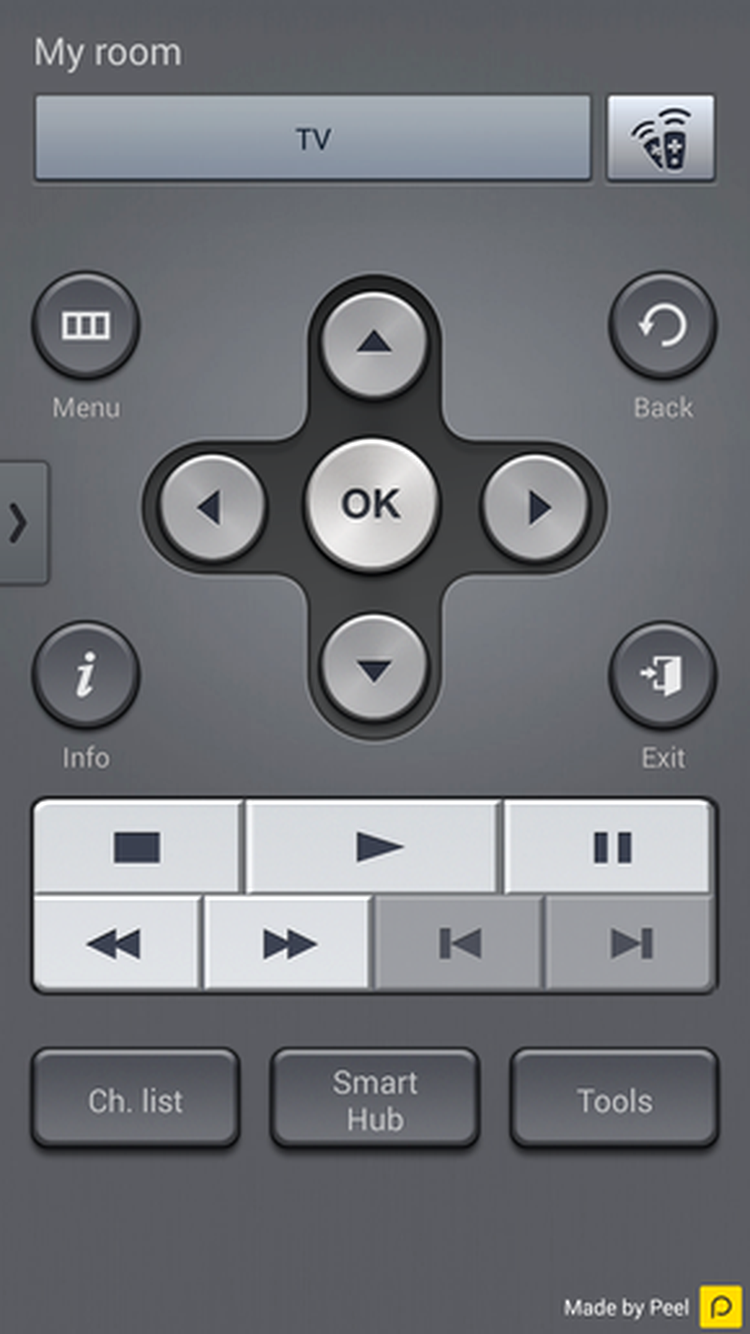Open the remote controls icon
The width and height of the screenshot is (750, 1334).
point(661,139)
